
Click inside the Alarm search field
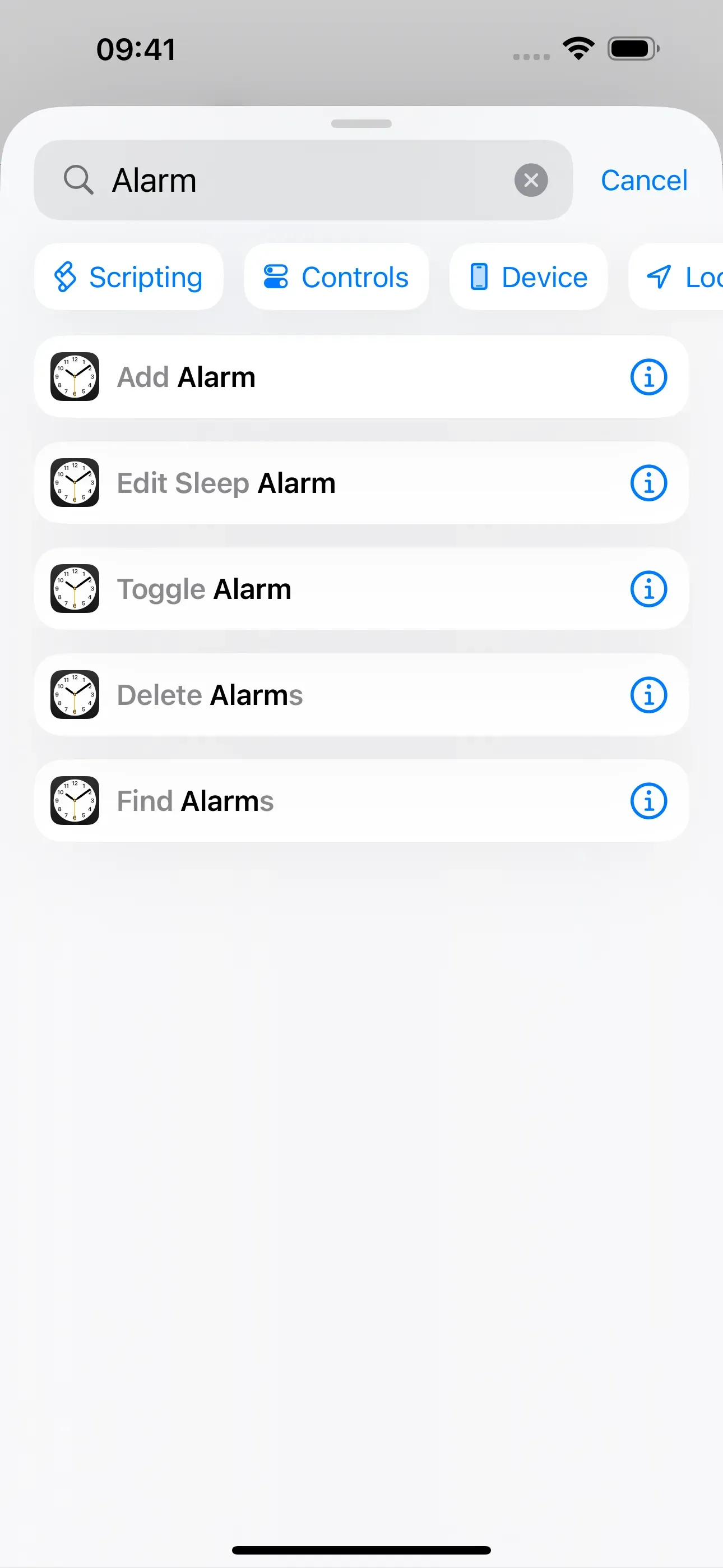[x=274, y=179]
